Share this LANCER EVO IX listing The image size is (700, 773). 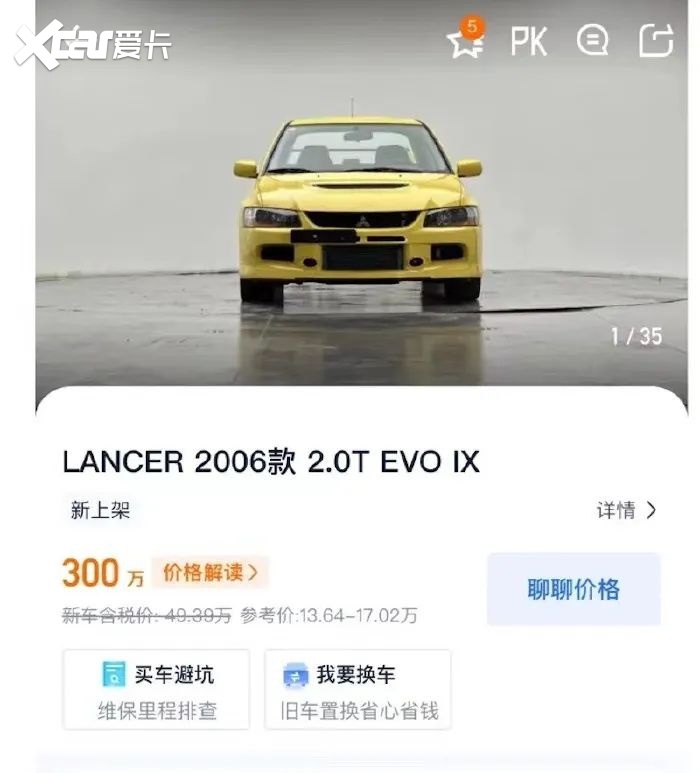(x=656, y=41)
